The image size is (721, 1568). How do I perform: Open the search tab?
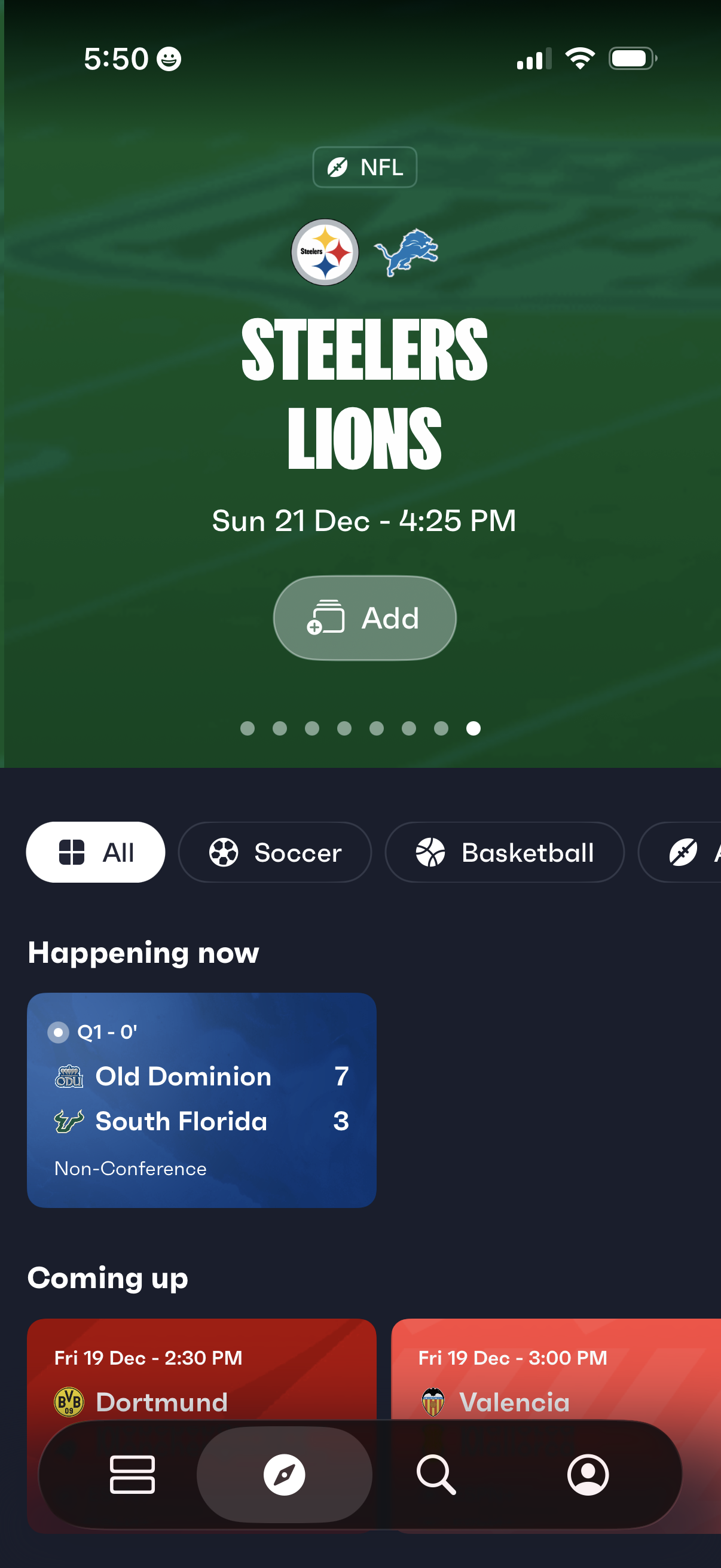tap(436, 1474)
